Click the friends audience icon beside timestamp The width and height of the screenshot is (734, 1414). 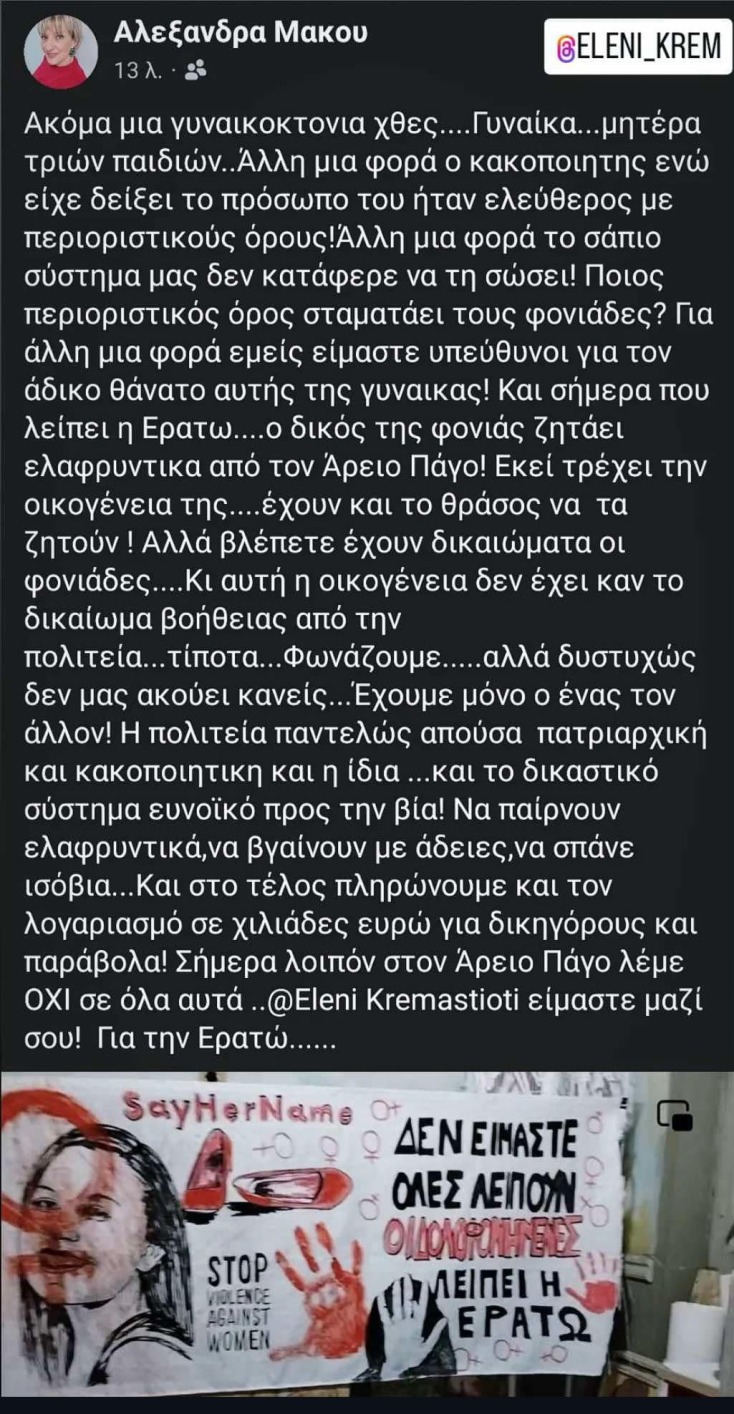(x=194, y=71)
